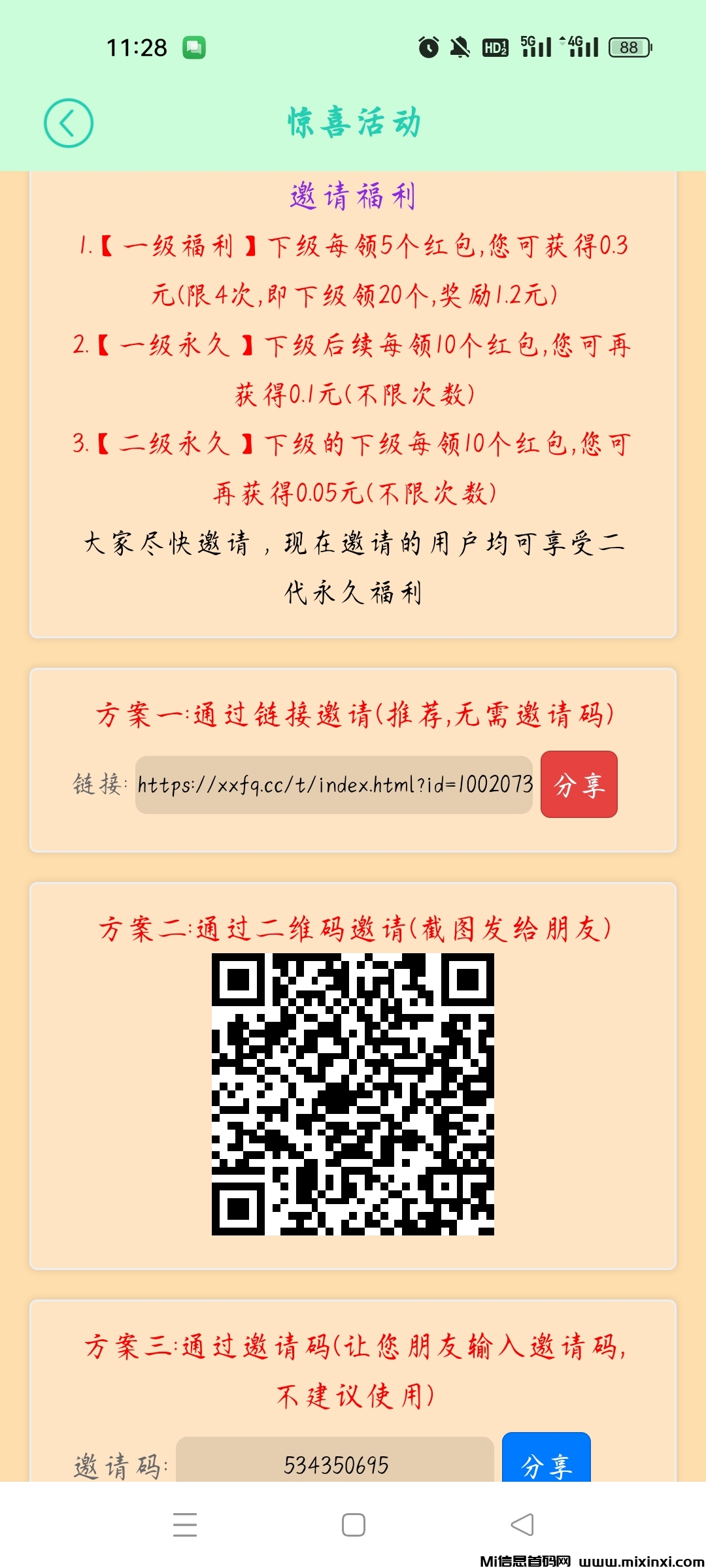Go to the home screen via the navigation bar
This screenshot has height=1568, width=706.
[353, 1524]
